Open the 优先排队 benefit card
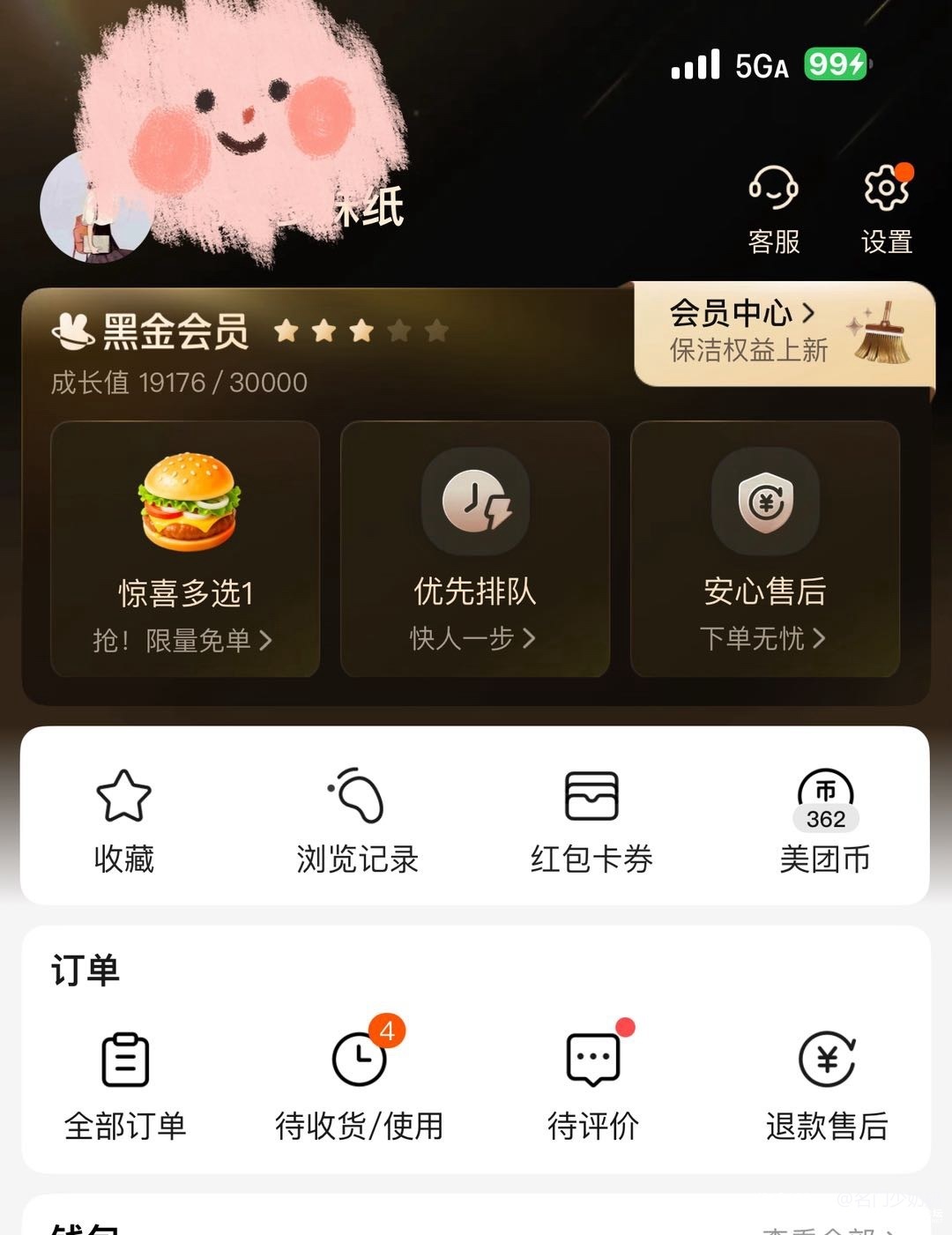Viewport: 952px width, 1235px height. coord(475,548)
